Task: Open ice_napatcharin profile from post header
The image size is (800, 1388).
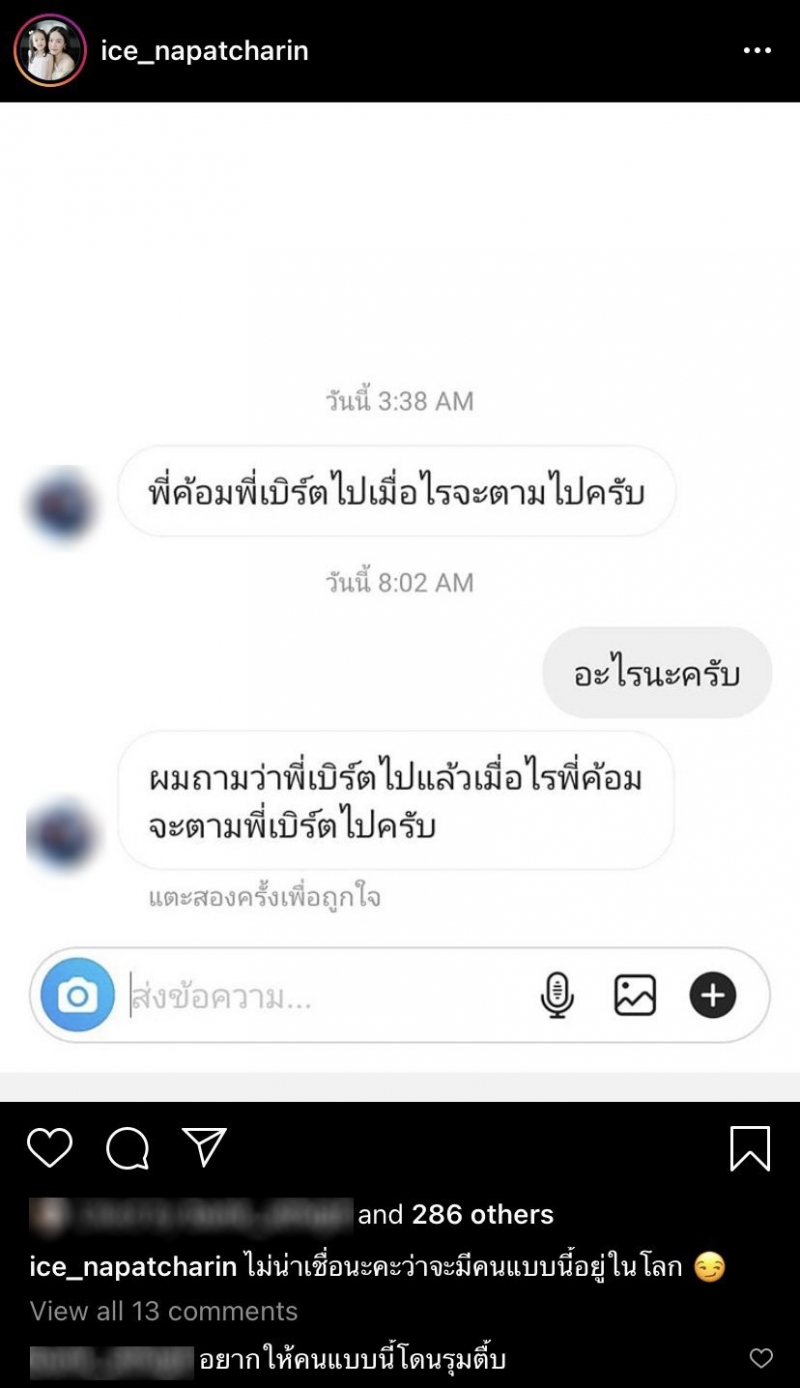Action: click(x=205, y=51)
